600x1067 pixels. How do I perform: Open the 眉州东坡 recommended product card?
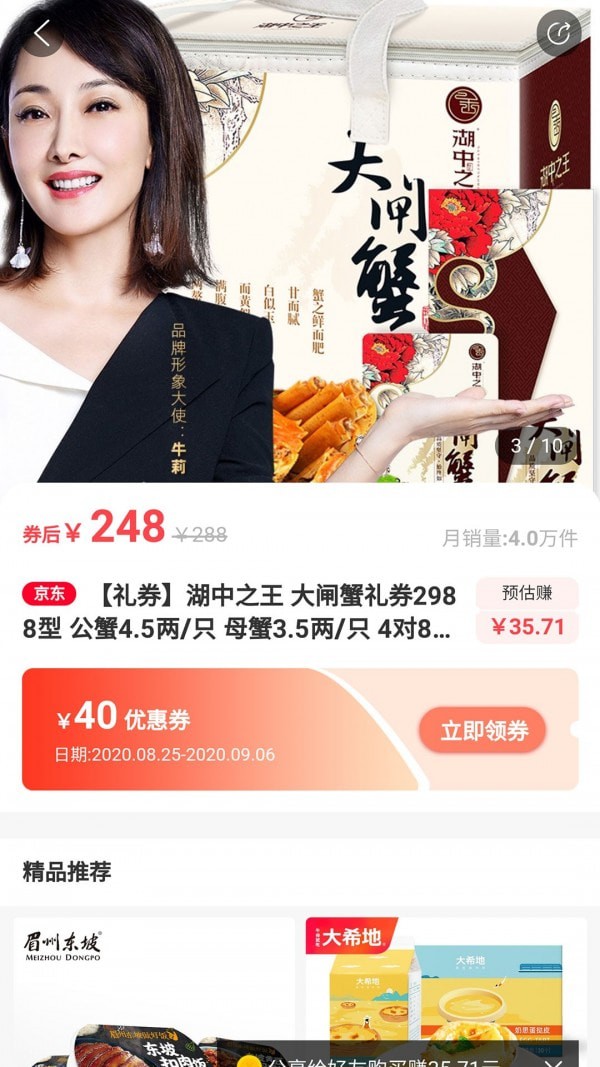pyautogui.click(x=154, y=992)
